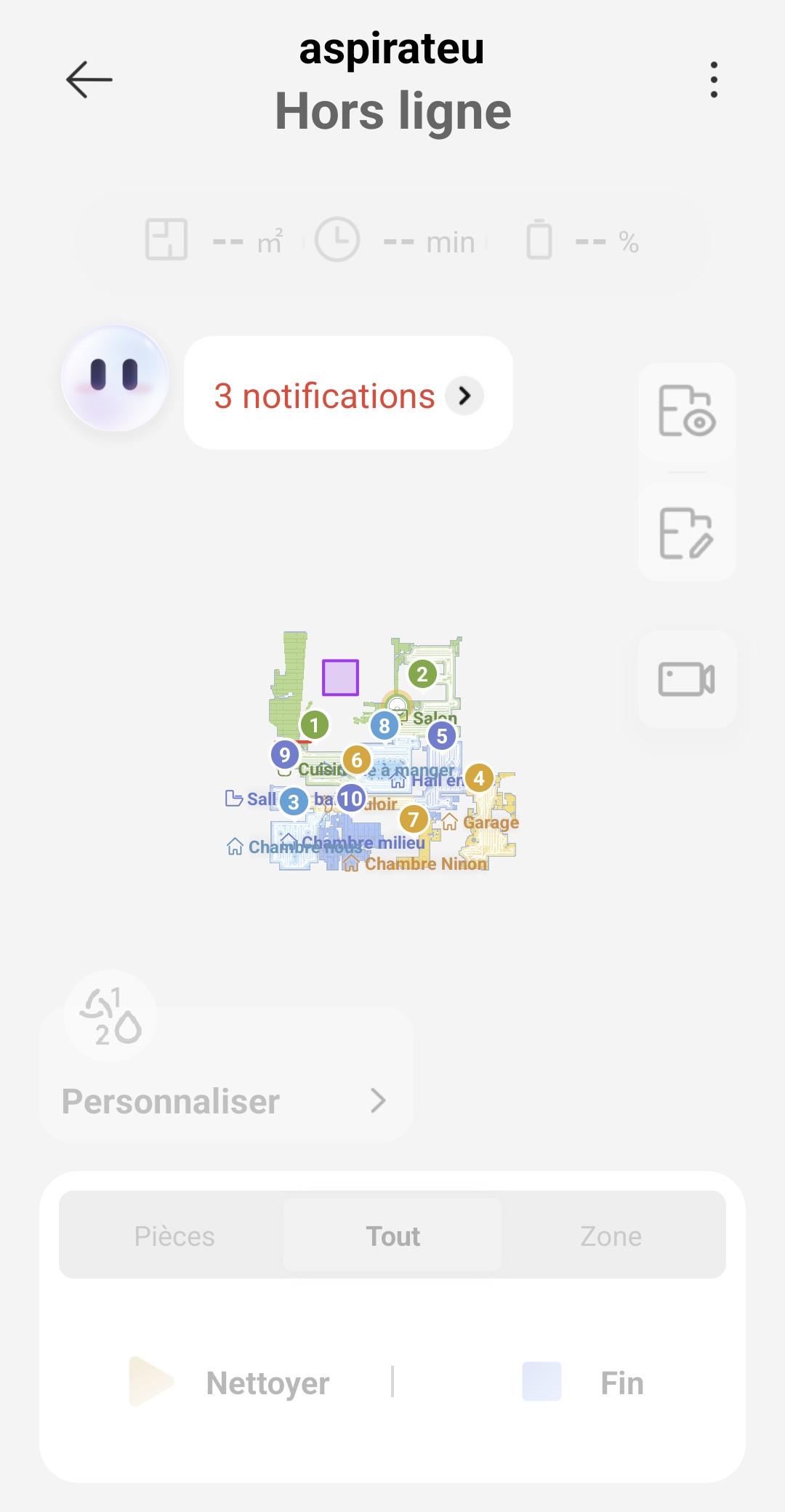Open the map edit icon

tap(687, 533)
